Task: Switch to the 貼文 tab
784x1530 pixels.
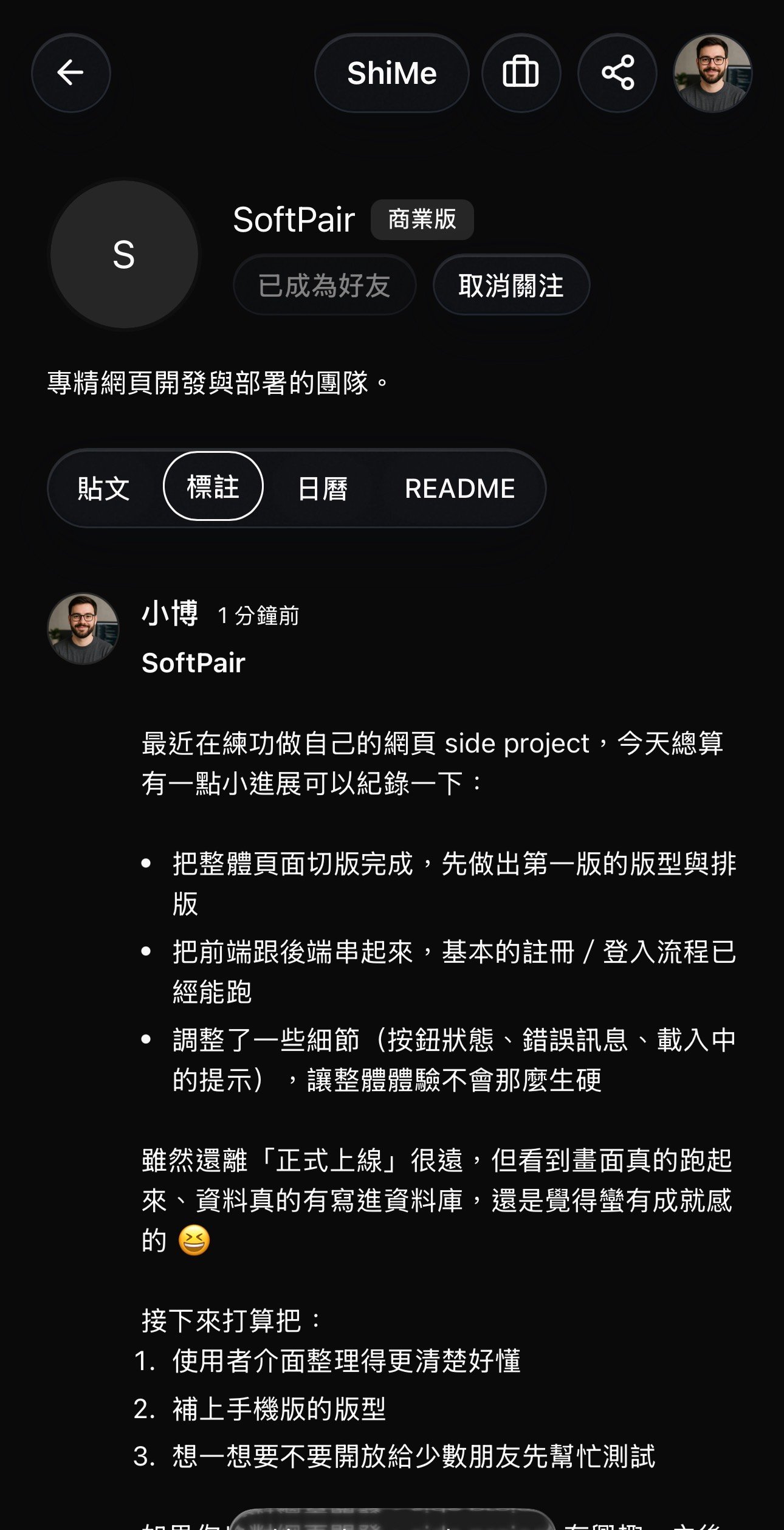Action: [x=102, y=488]
